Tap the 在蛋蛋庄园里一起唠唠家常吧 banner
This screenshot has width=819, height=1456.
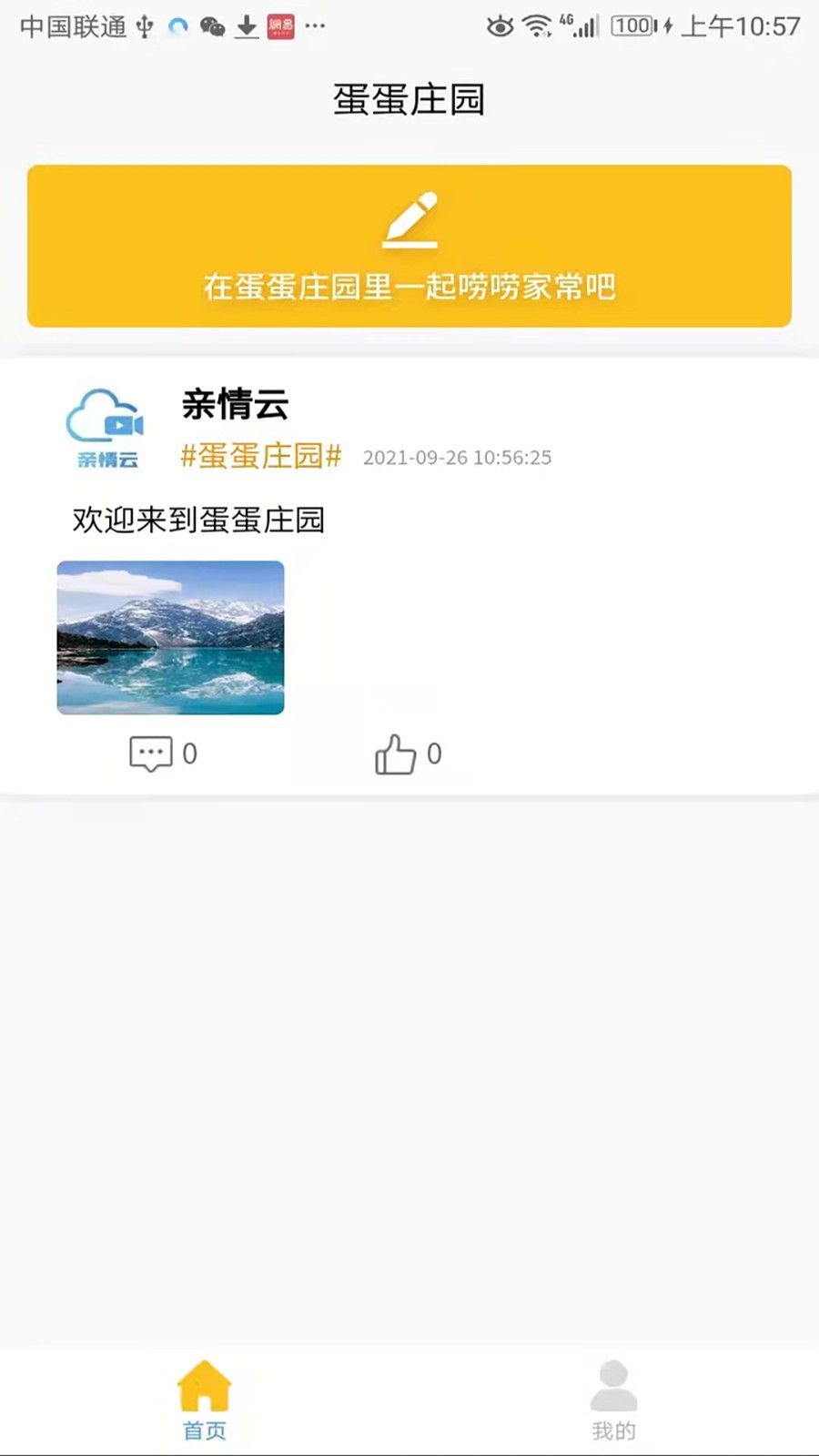[x=409, y=287]
